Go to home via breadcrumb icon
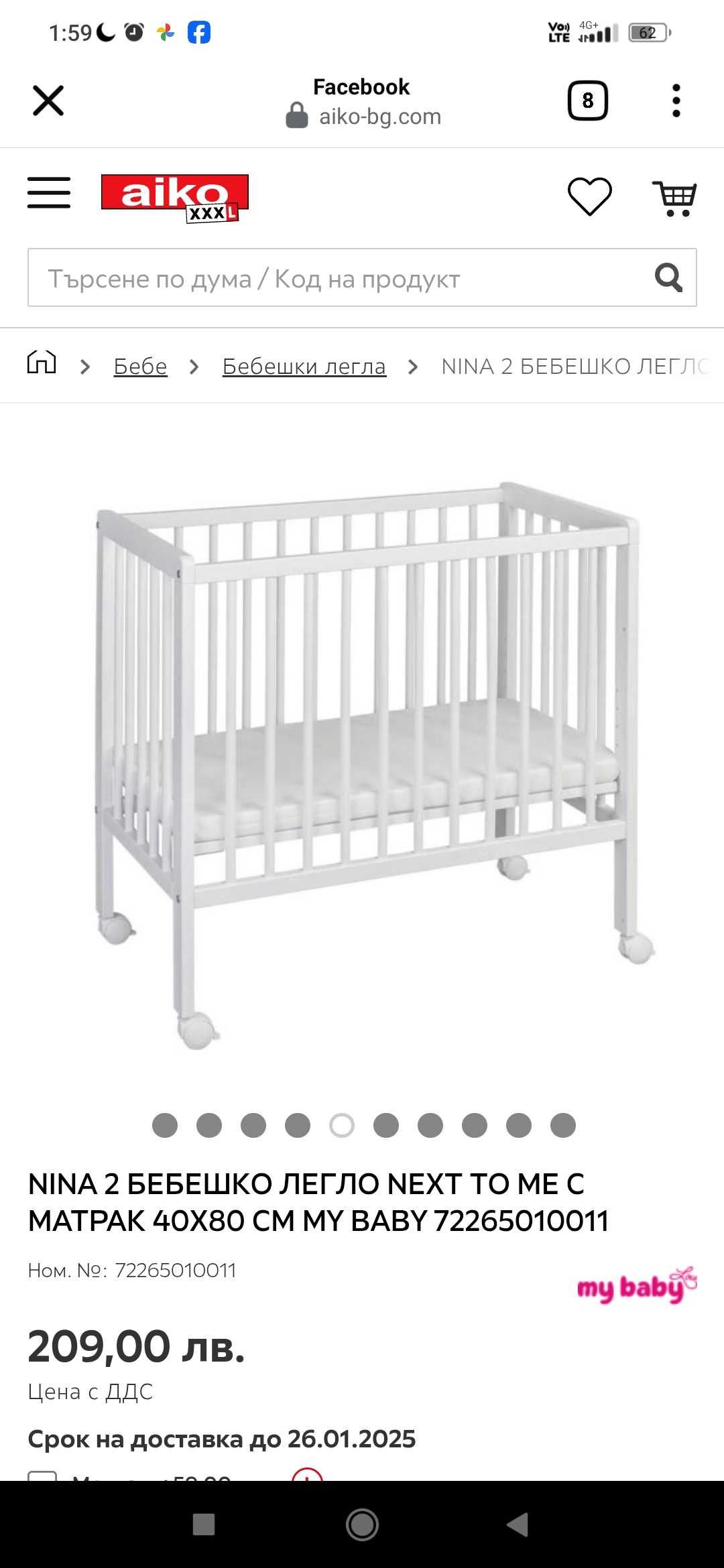Image resolution: width=724 pixels, height=1568 pixels. tap(42, 363)
